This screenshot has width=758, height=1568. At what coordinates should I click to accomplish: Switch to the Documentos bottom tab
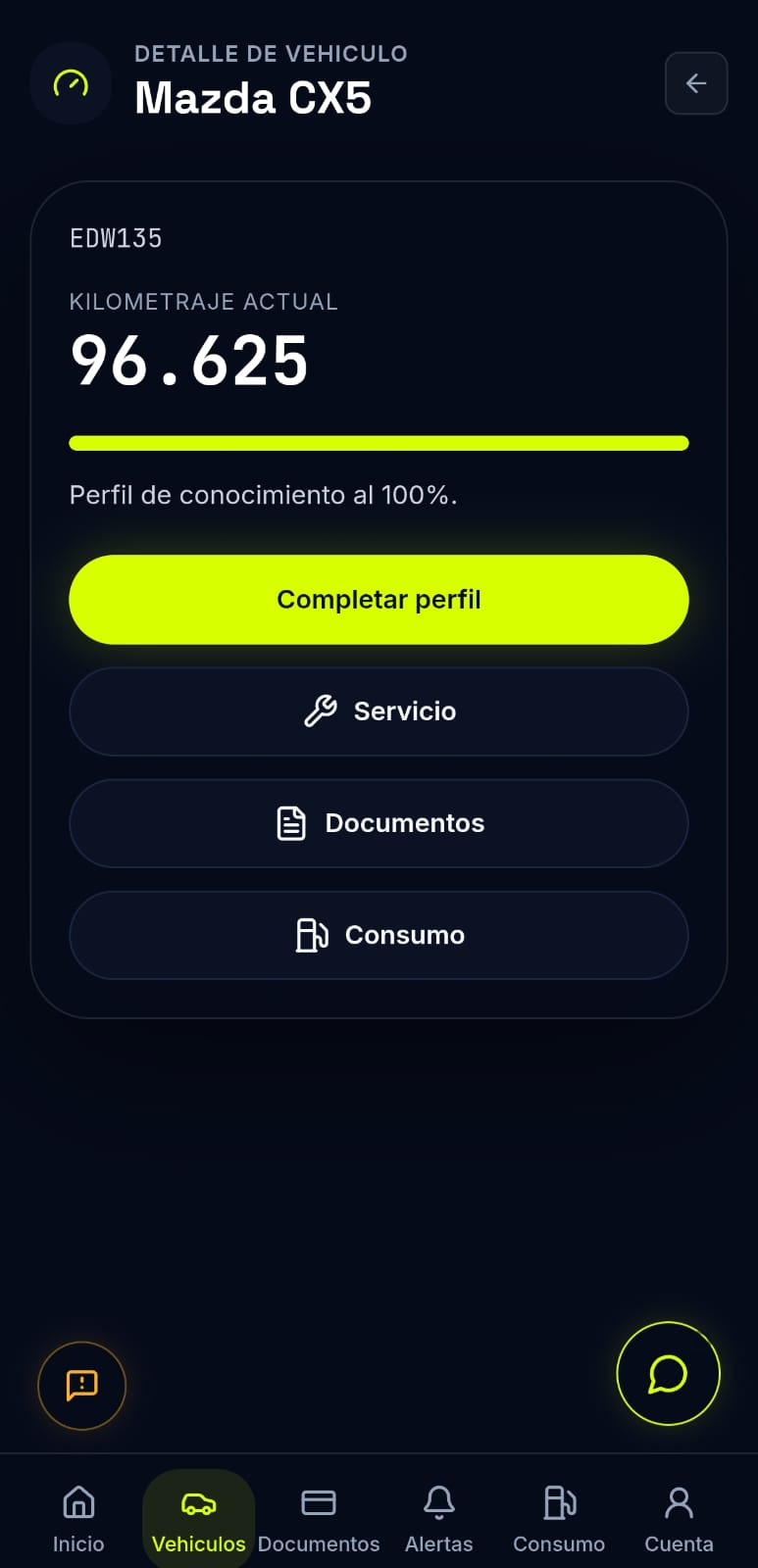coord(319,1519)
